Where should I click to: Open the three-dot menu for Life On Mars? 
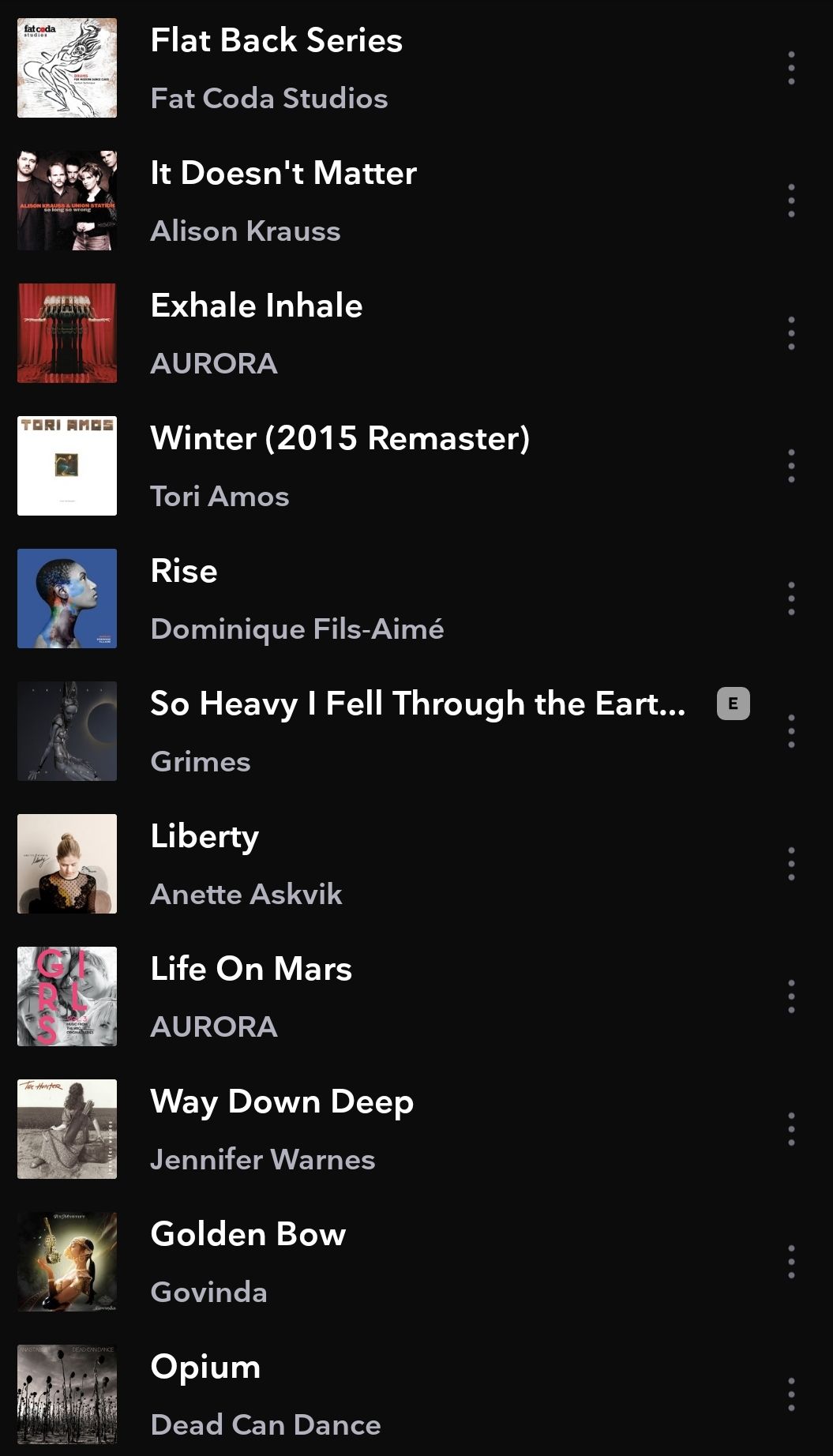tap(791, 997)
